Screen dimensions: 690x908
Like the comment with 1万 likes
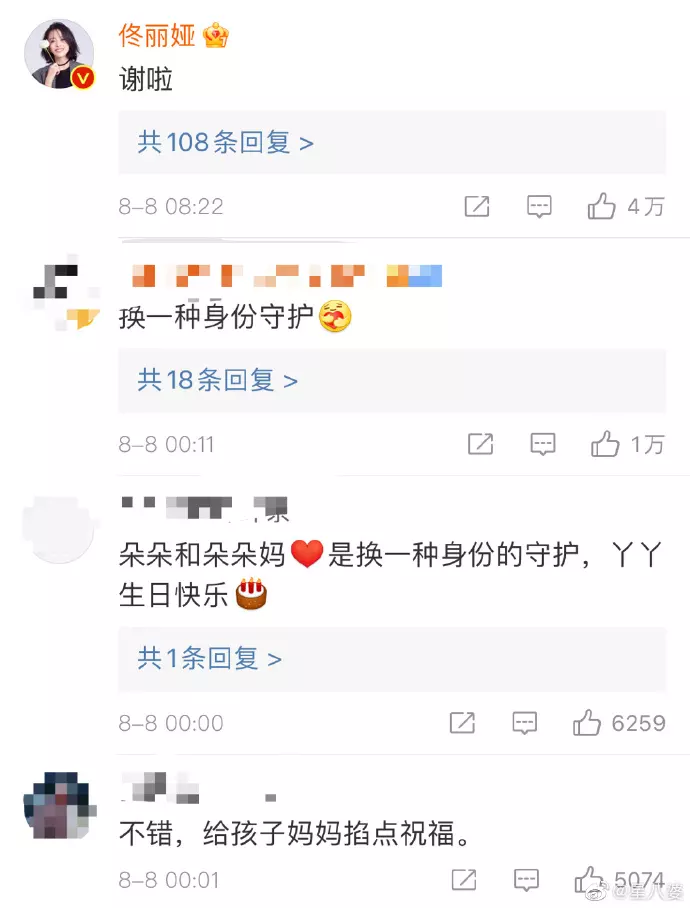coord(605,444)
